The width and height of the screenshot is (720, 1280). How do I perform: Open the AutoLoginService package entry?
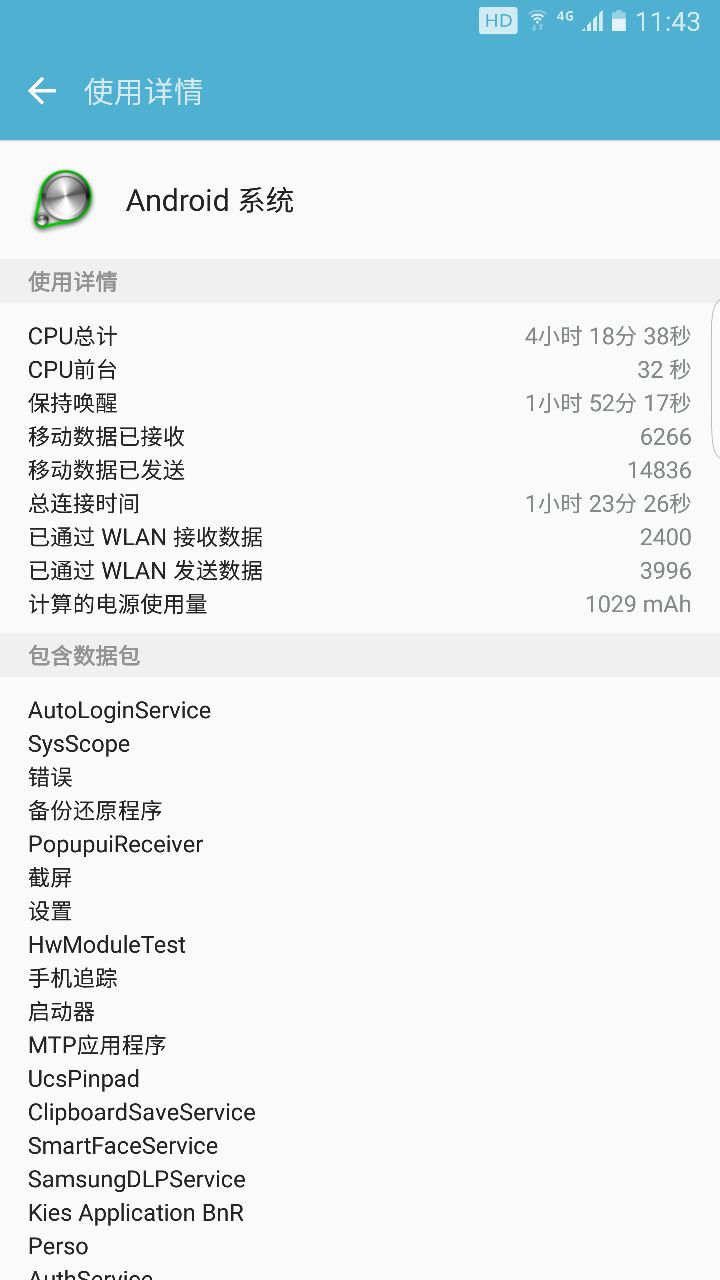coord(119,710)
